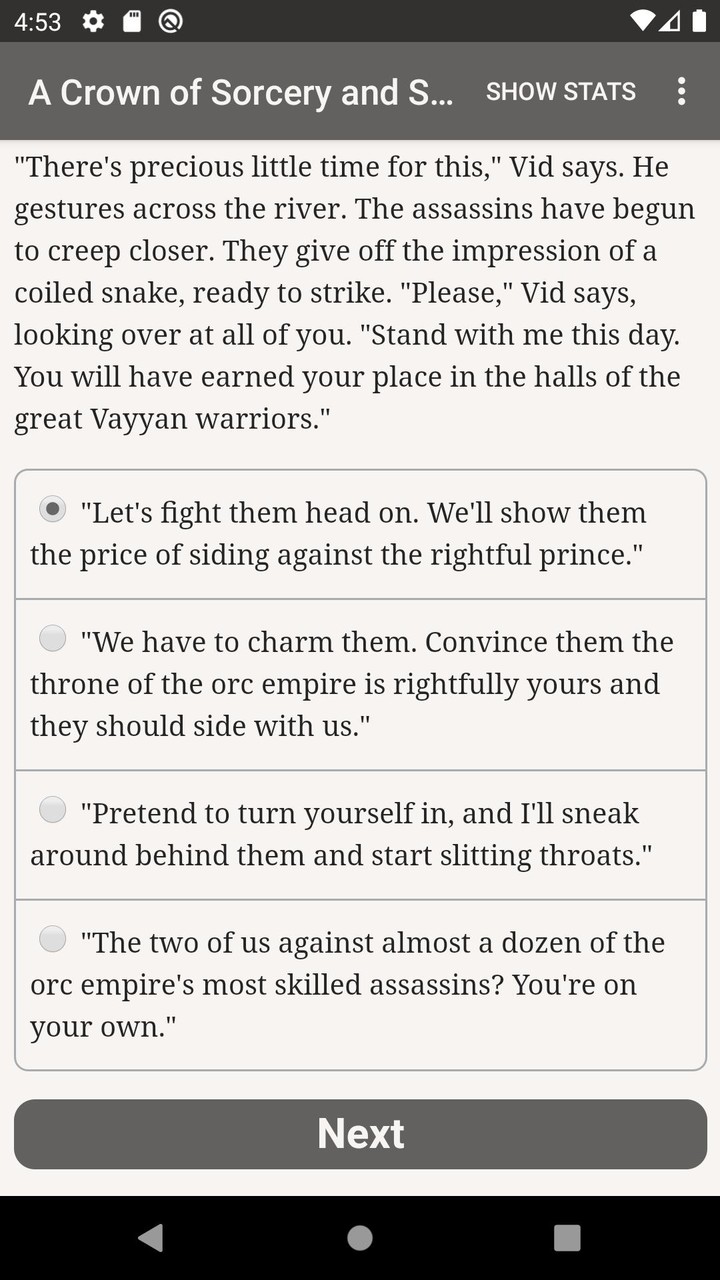Open the three-dot overflow menu
Screen dimensions: 720x1280
681,92
